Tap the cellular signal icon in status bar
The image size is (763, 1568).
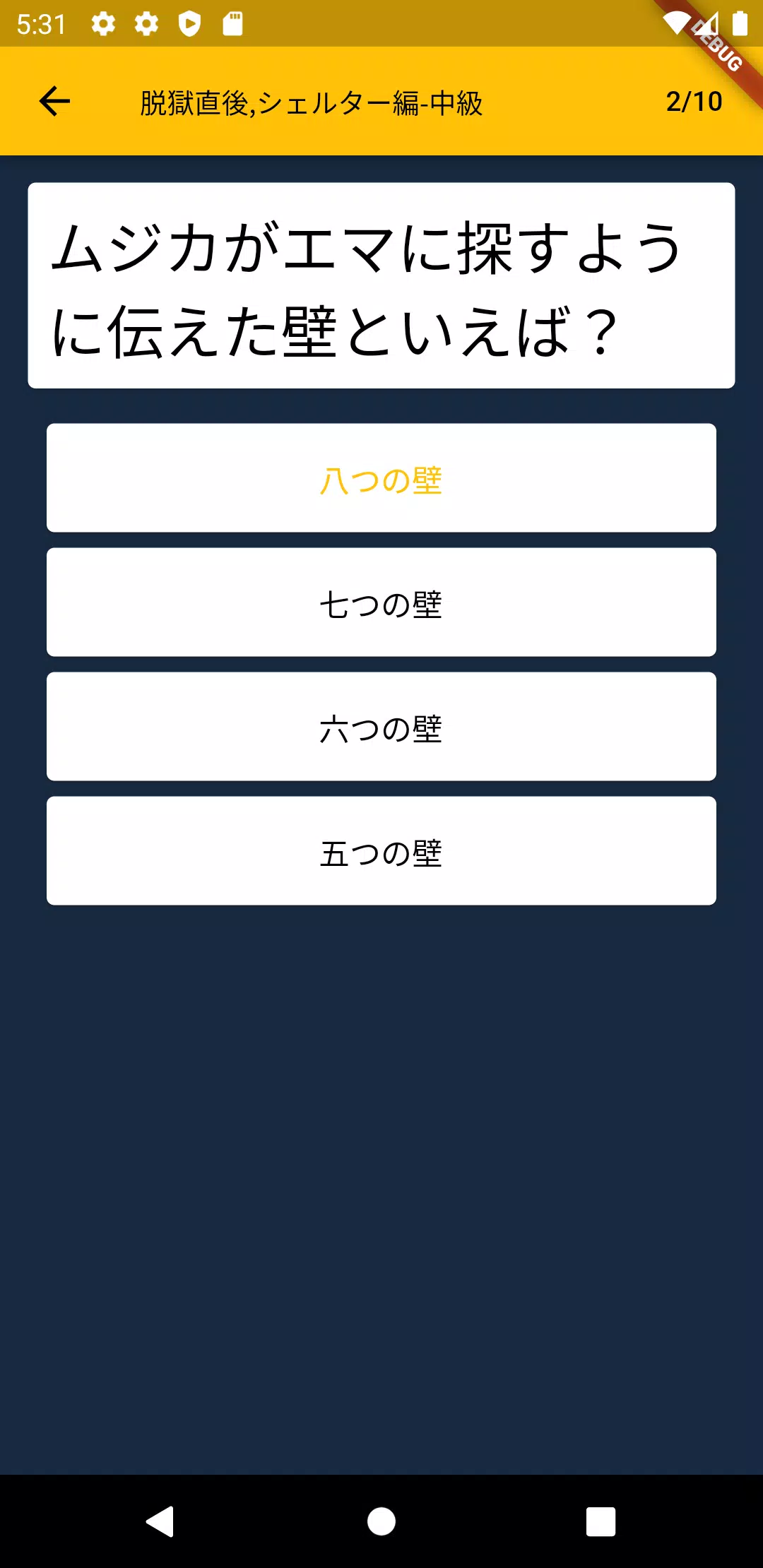coord(708,23)
